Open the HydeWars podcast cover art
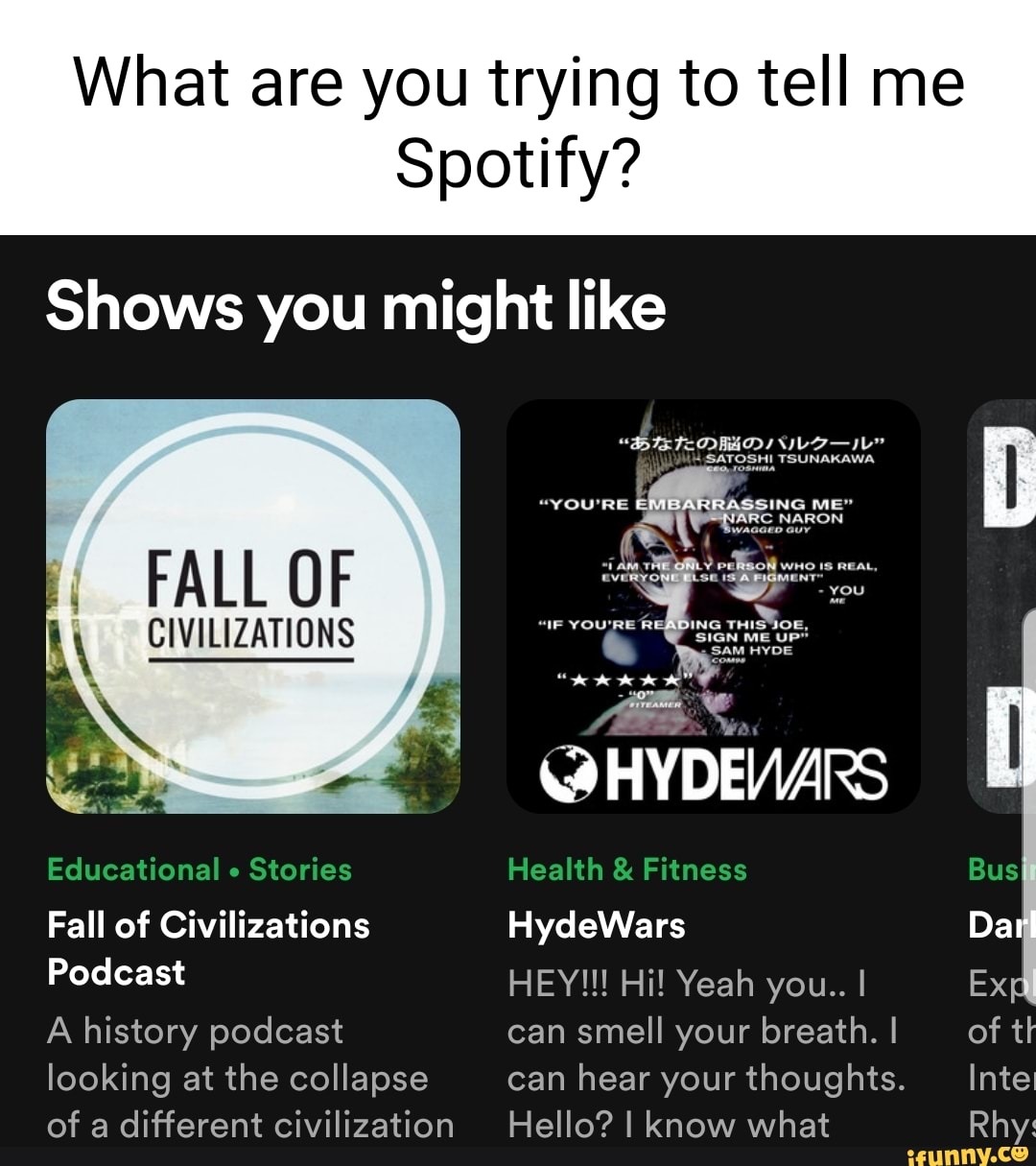Viewport: 1036px width, 1166px height. [x=715, y=605]
